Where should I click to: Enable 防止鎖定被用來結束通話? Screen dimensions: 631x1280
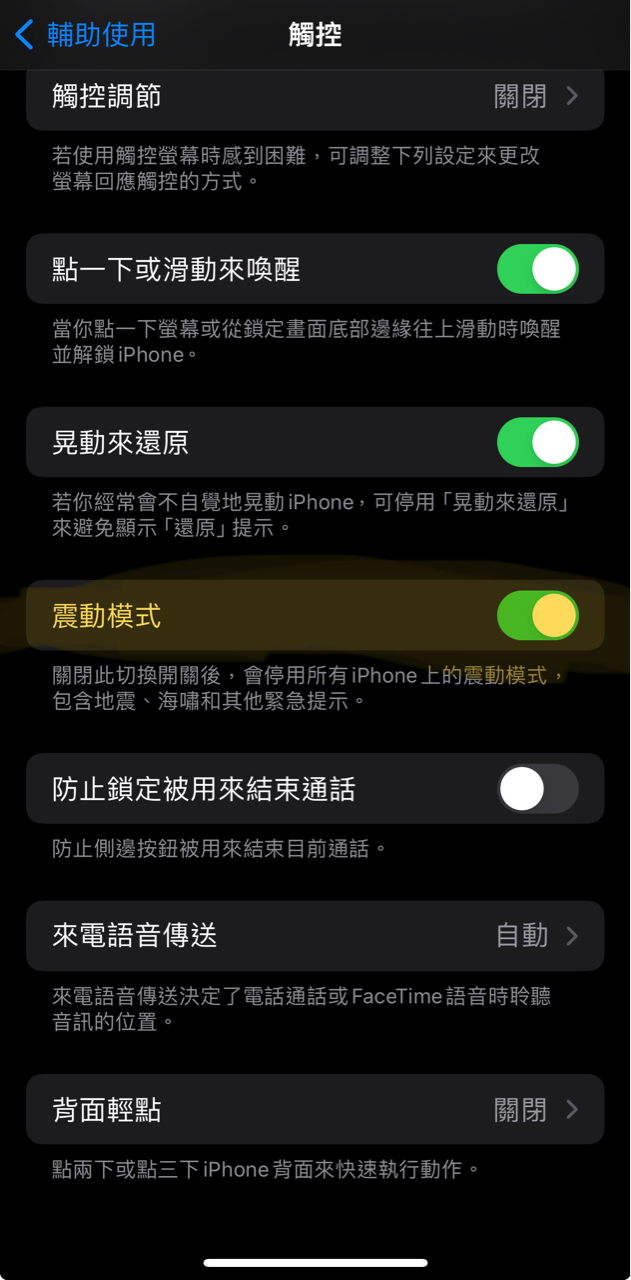point(537,790)
